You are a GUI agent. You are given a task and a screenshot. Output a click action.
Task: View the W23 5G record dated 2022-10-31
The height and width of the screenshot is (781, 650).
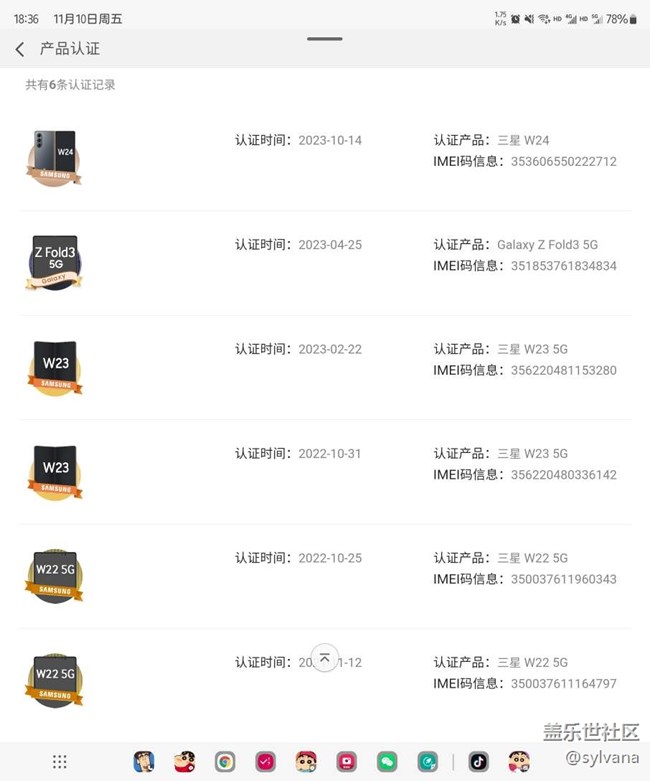[325, 472]
